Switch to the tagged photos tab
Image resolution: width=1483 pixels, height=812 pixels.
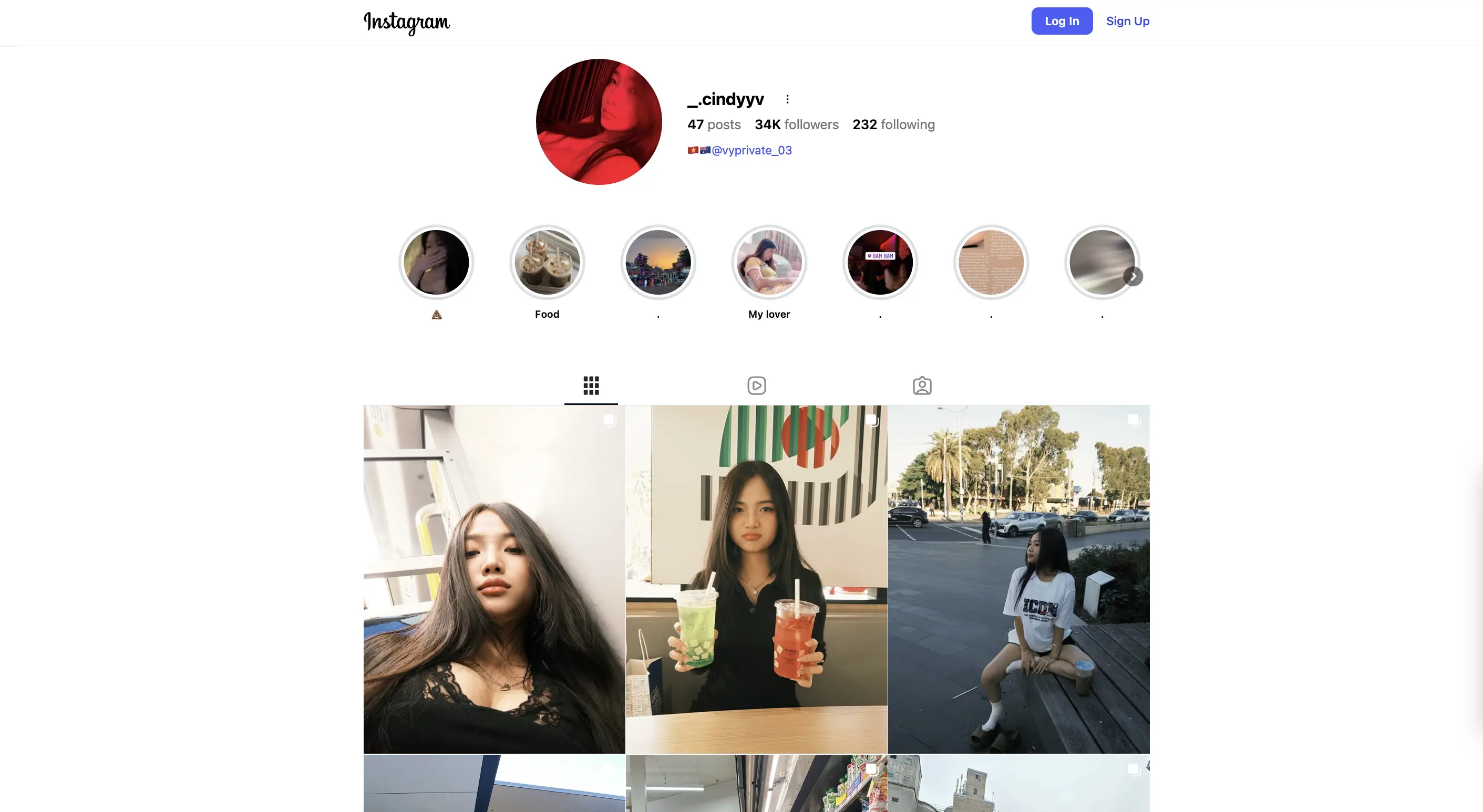[x=922, y=386]
